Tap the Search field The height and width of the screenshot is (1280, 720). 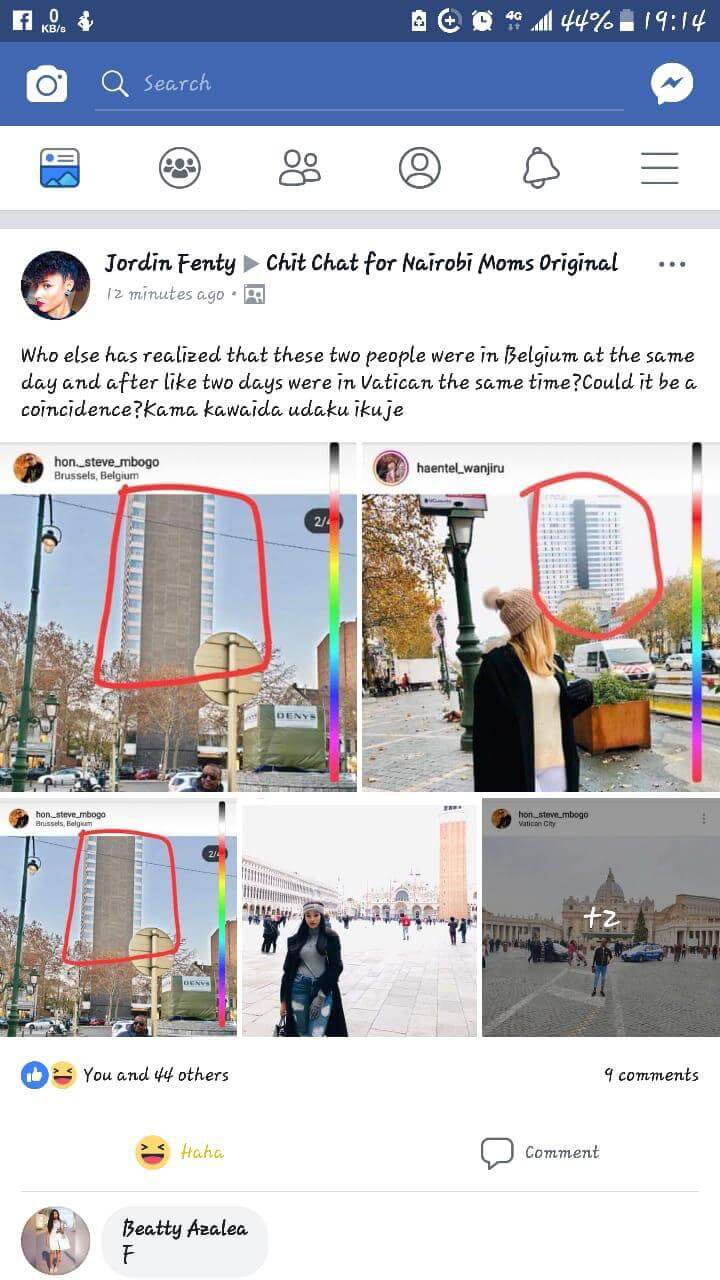(x=360, y=84)
